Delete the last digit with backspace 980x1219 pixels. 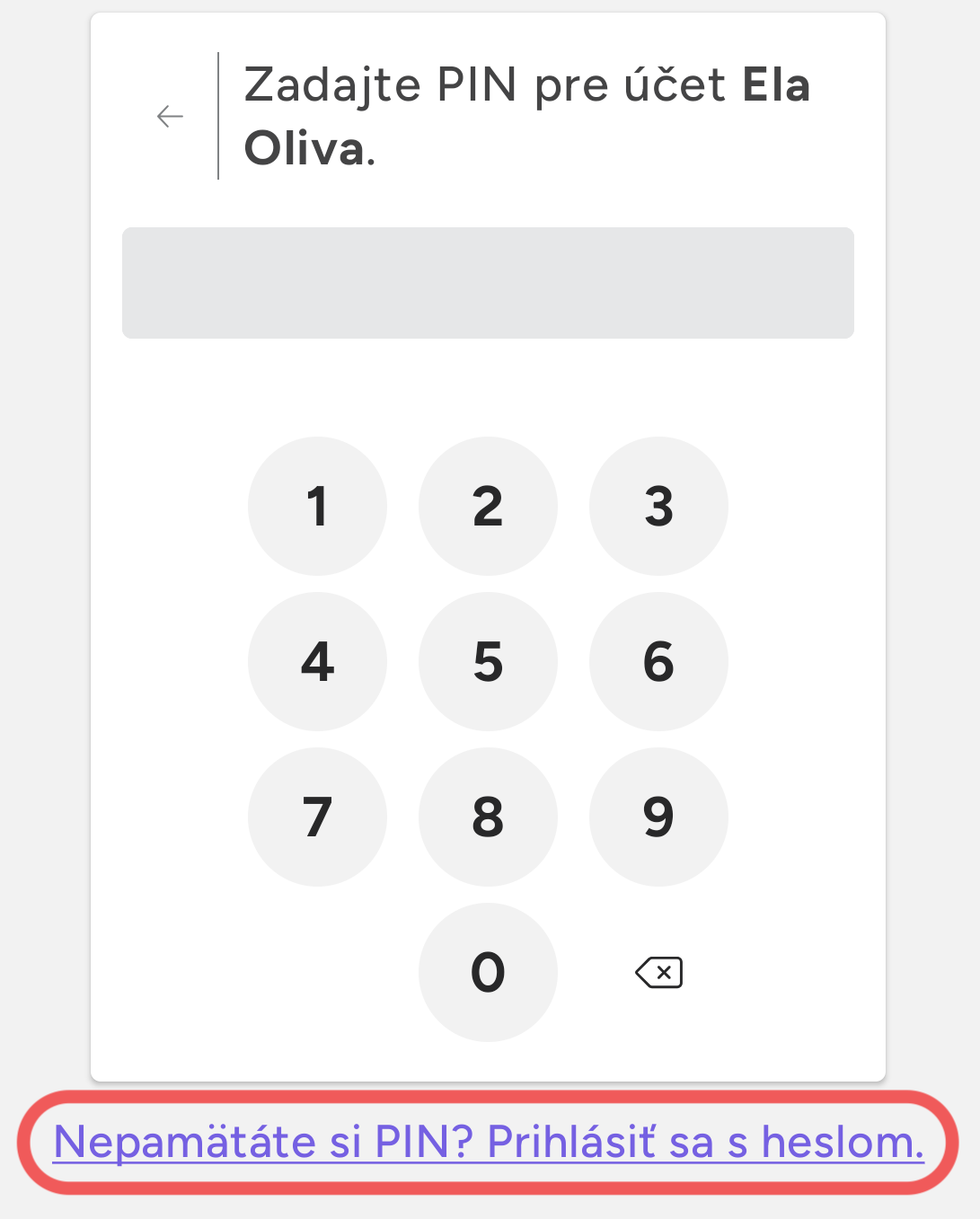pyautogui.click(x=658, y=972)
